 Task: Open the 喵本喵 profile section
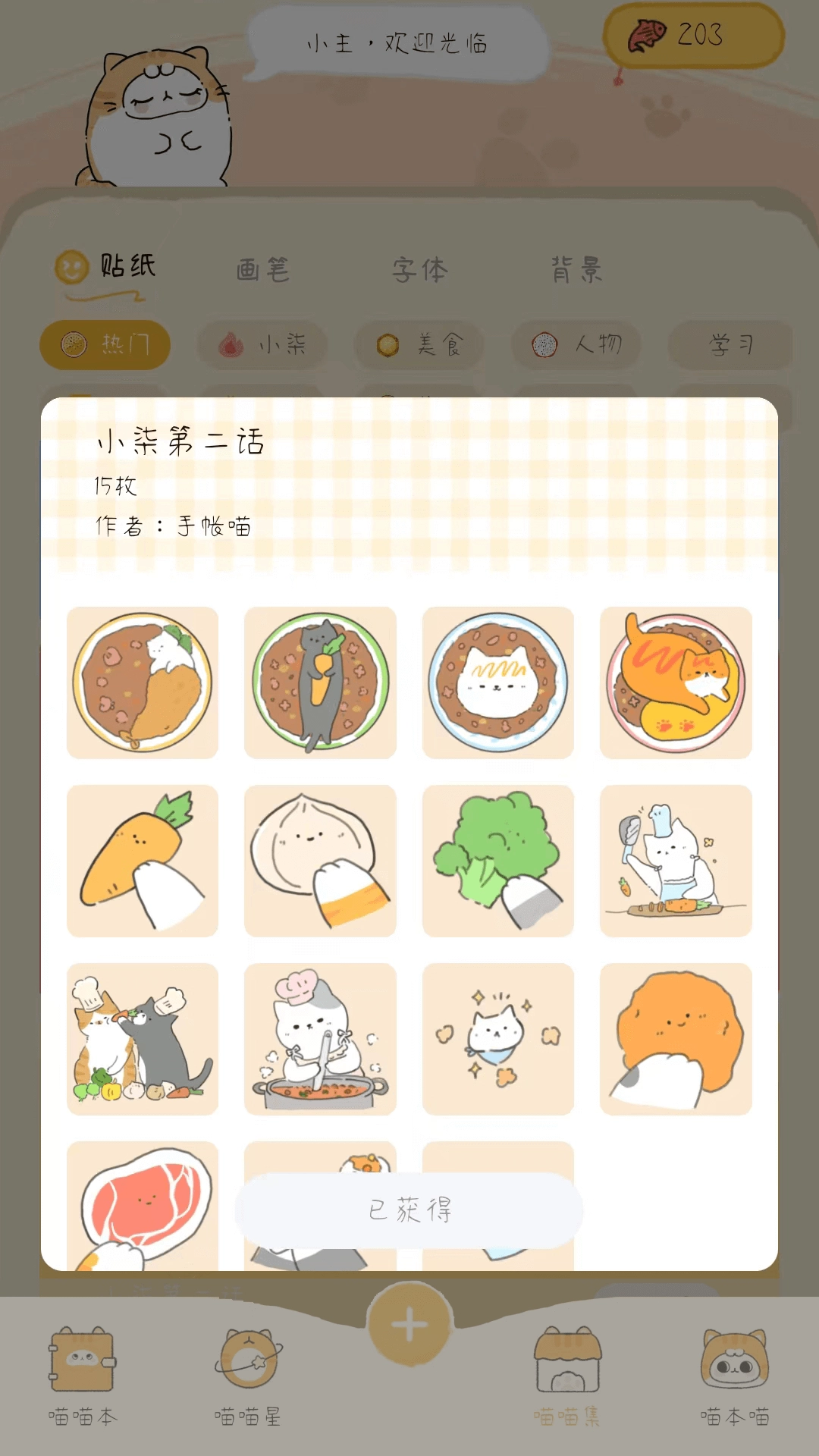(732, 1373)
